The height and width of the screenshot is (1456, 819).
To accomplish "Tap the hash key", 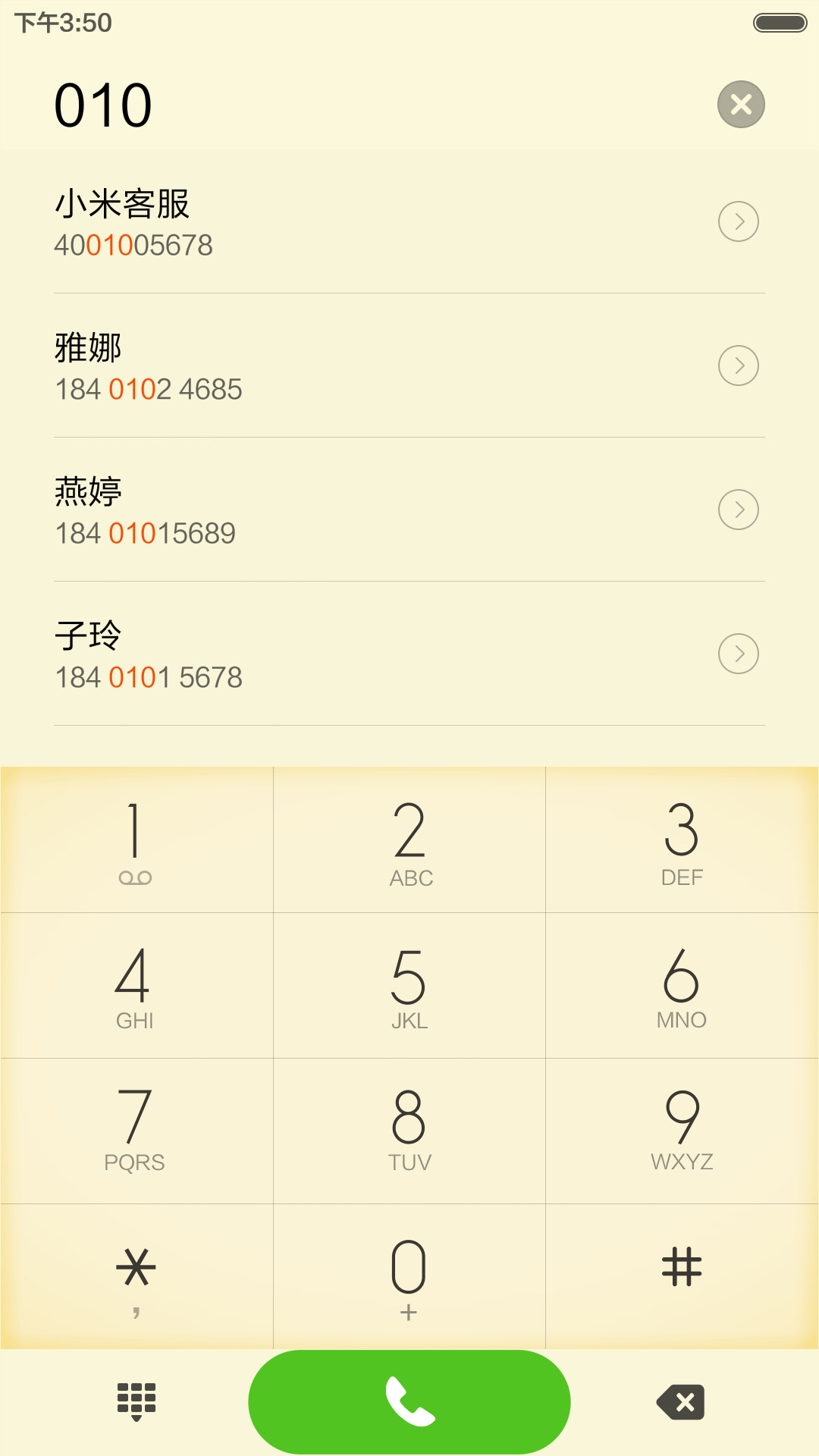I will (682, 1276).
